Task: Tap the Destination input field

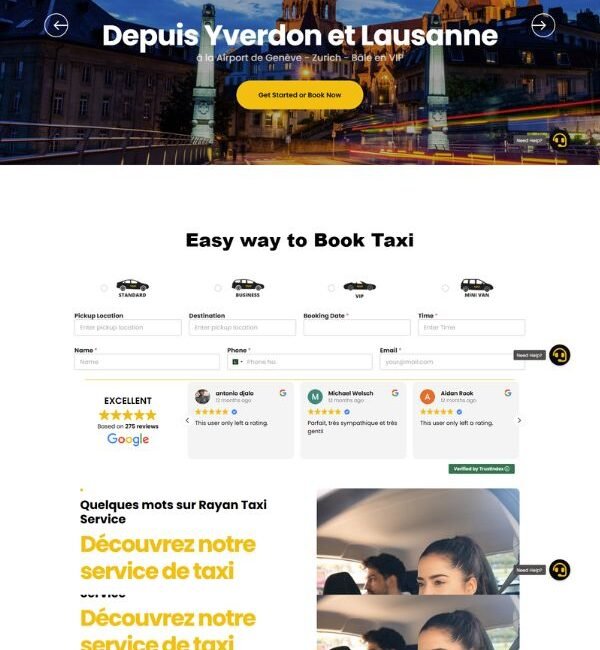Action: click(243, 328)
